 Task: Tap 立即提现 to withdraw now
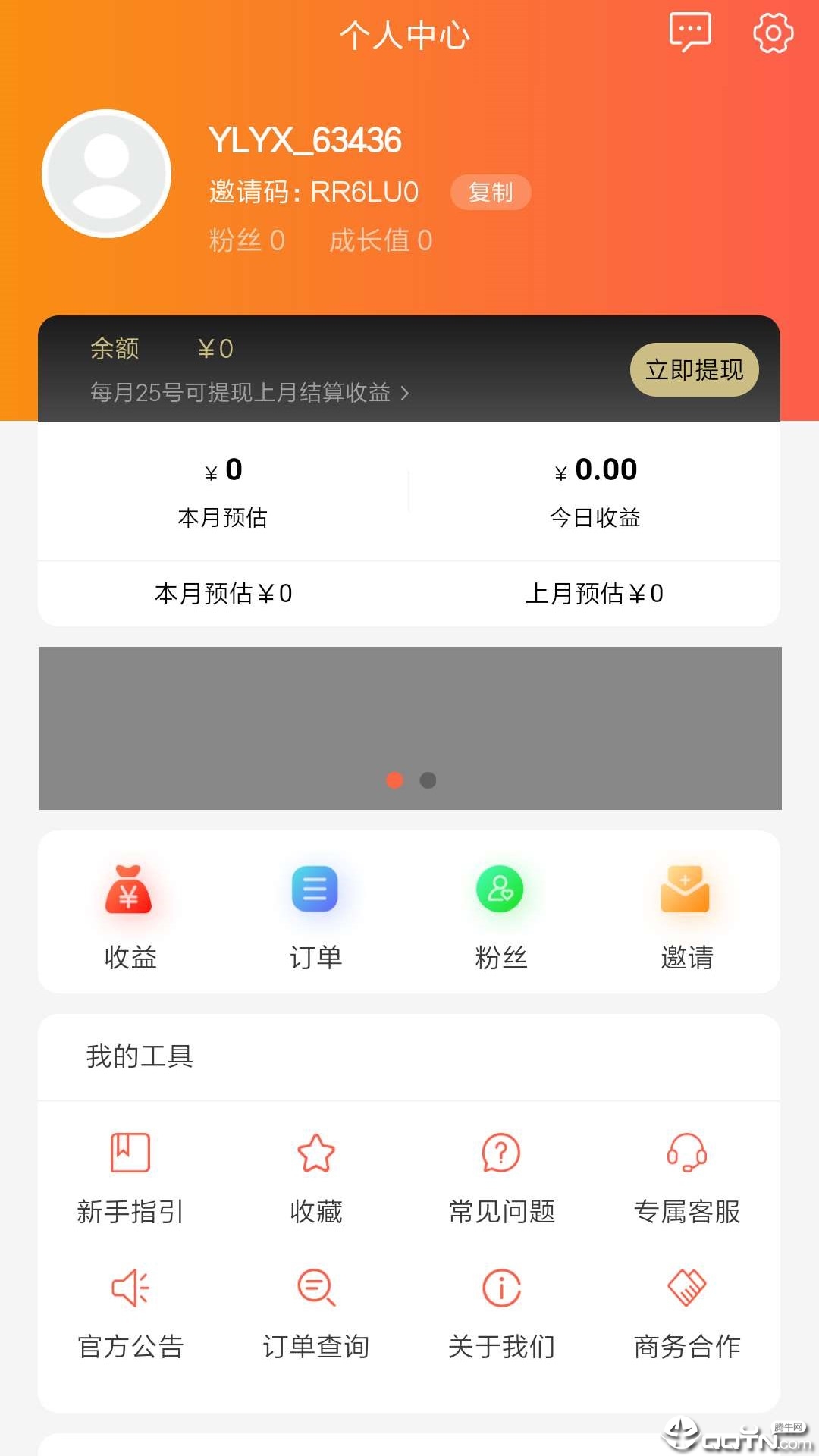(694, 370)
